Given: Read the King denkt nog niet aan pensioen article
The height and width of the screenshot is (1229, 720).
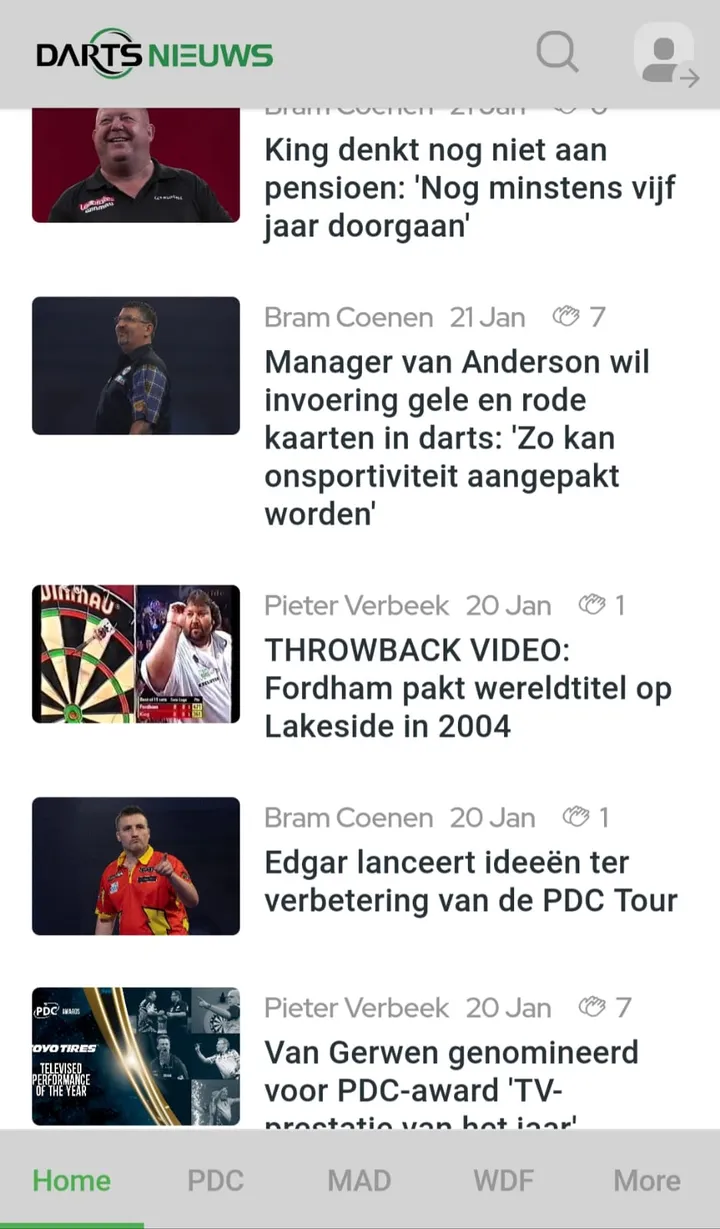Looking at the screenshot, I should (468, 188).
